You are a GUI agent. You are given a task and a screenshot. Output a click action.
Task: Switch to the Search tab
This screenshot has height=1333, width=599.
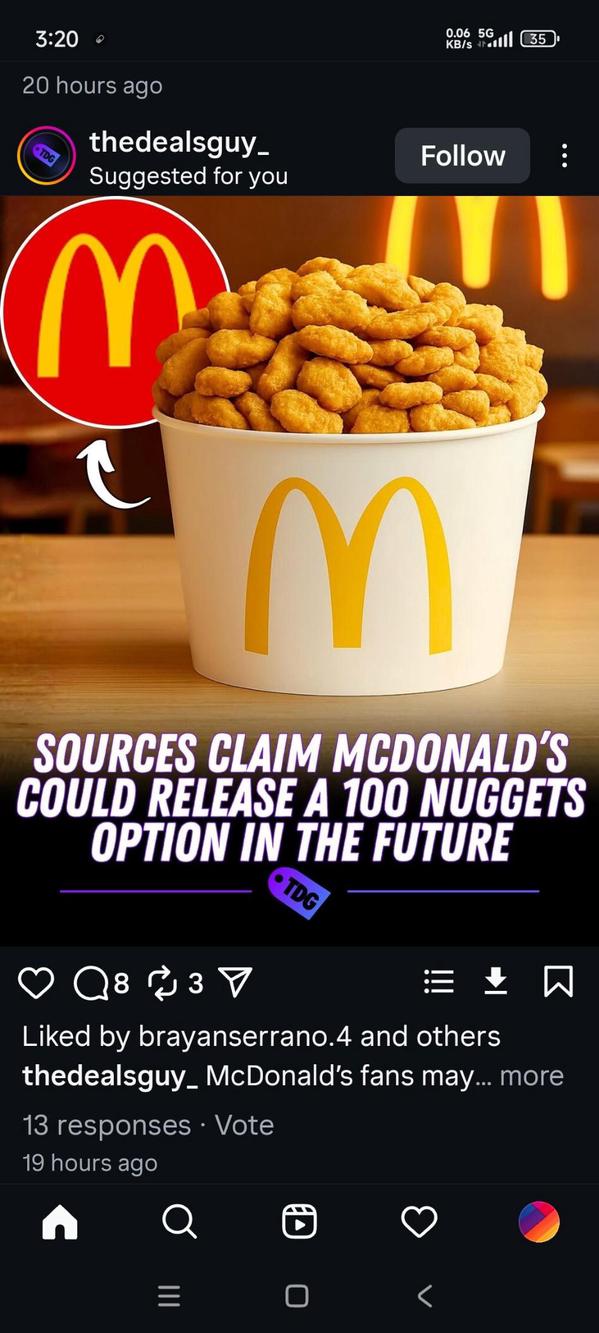[x=179, y=1221]
